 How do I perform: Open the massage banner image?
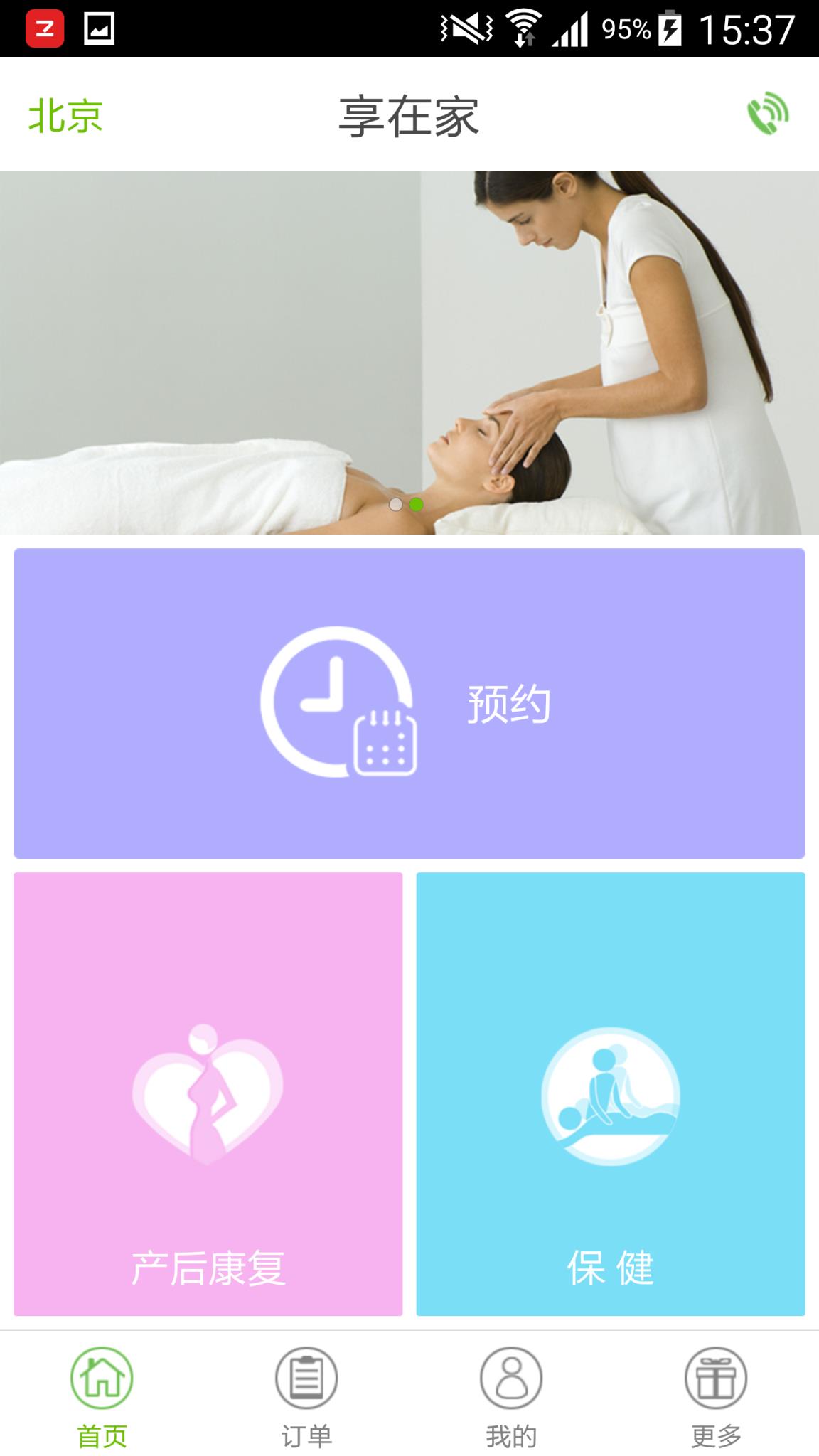coord(409,352)
